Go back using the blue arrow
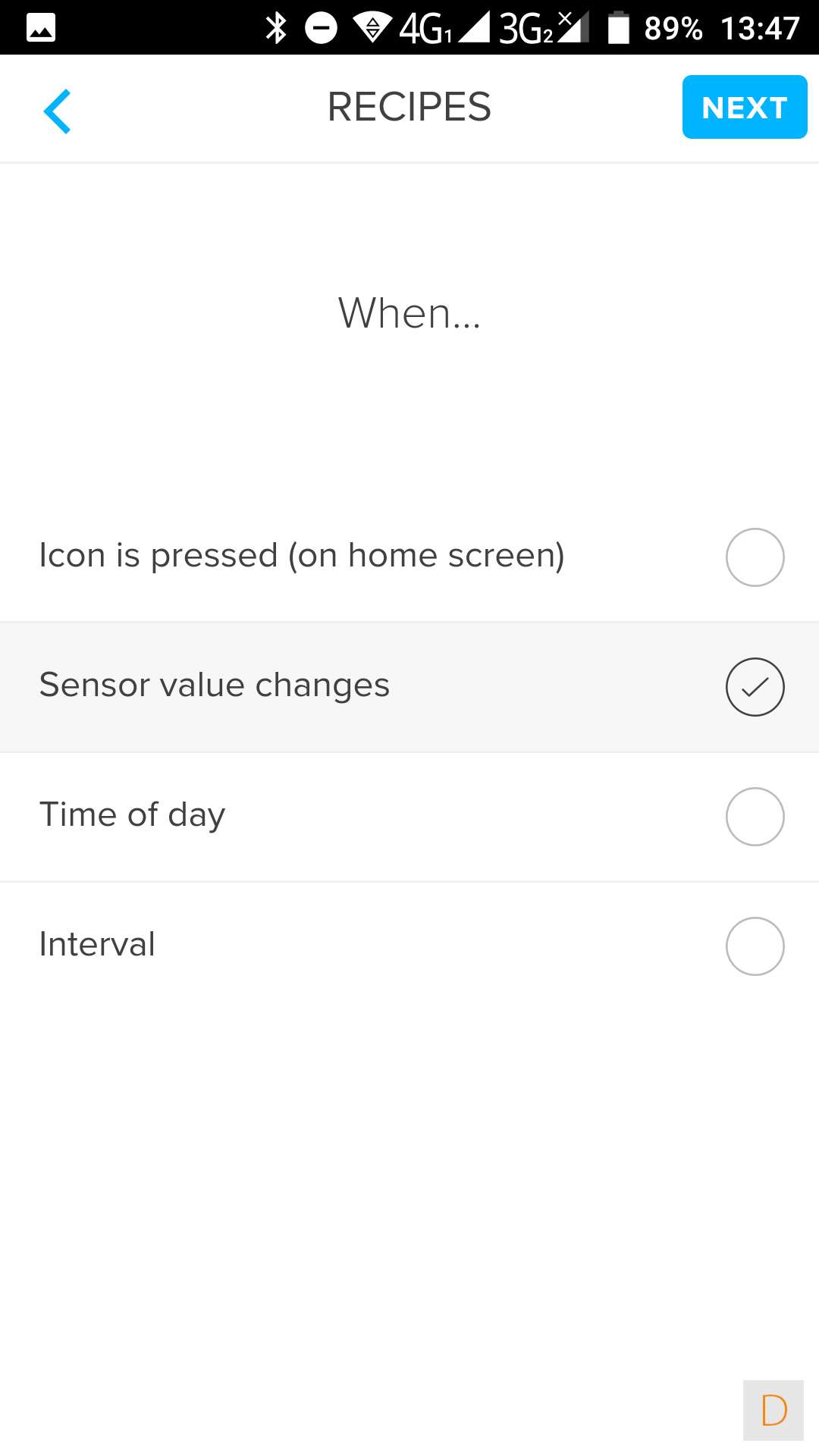 click(x=58, y=111)
